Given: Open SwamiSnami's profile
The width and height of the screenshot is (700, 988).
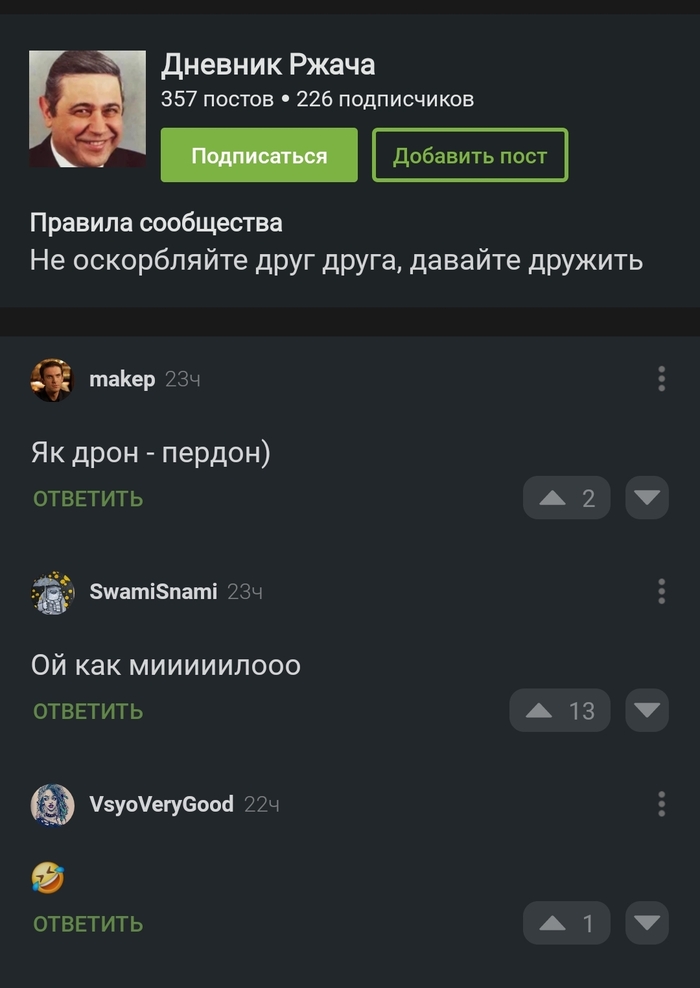Looking at the screenshot, I should [52, 592].
